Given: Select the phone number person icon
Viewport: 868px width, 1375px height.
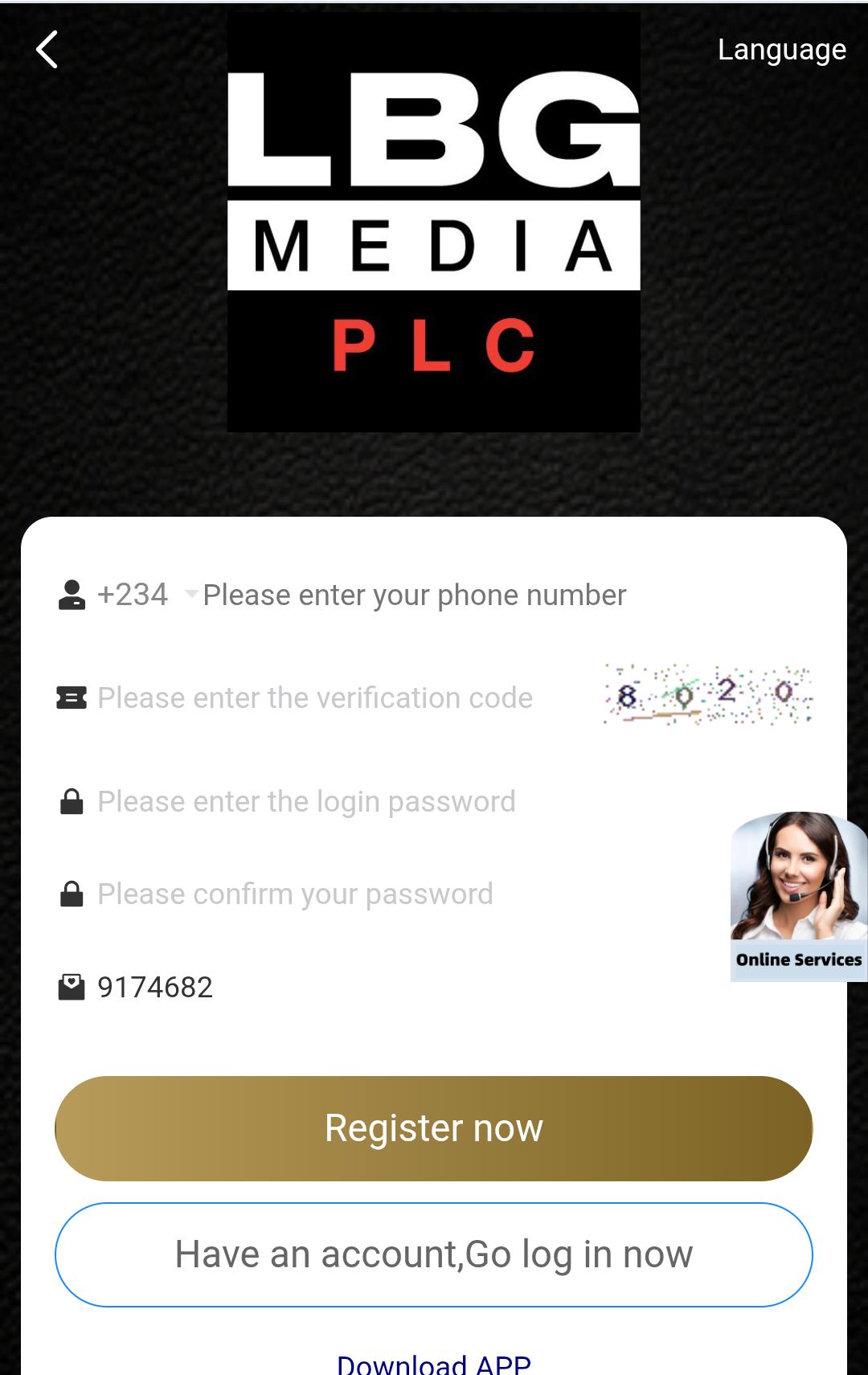Looking at the screenshot, I should [x=73, y=595].
